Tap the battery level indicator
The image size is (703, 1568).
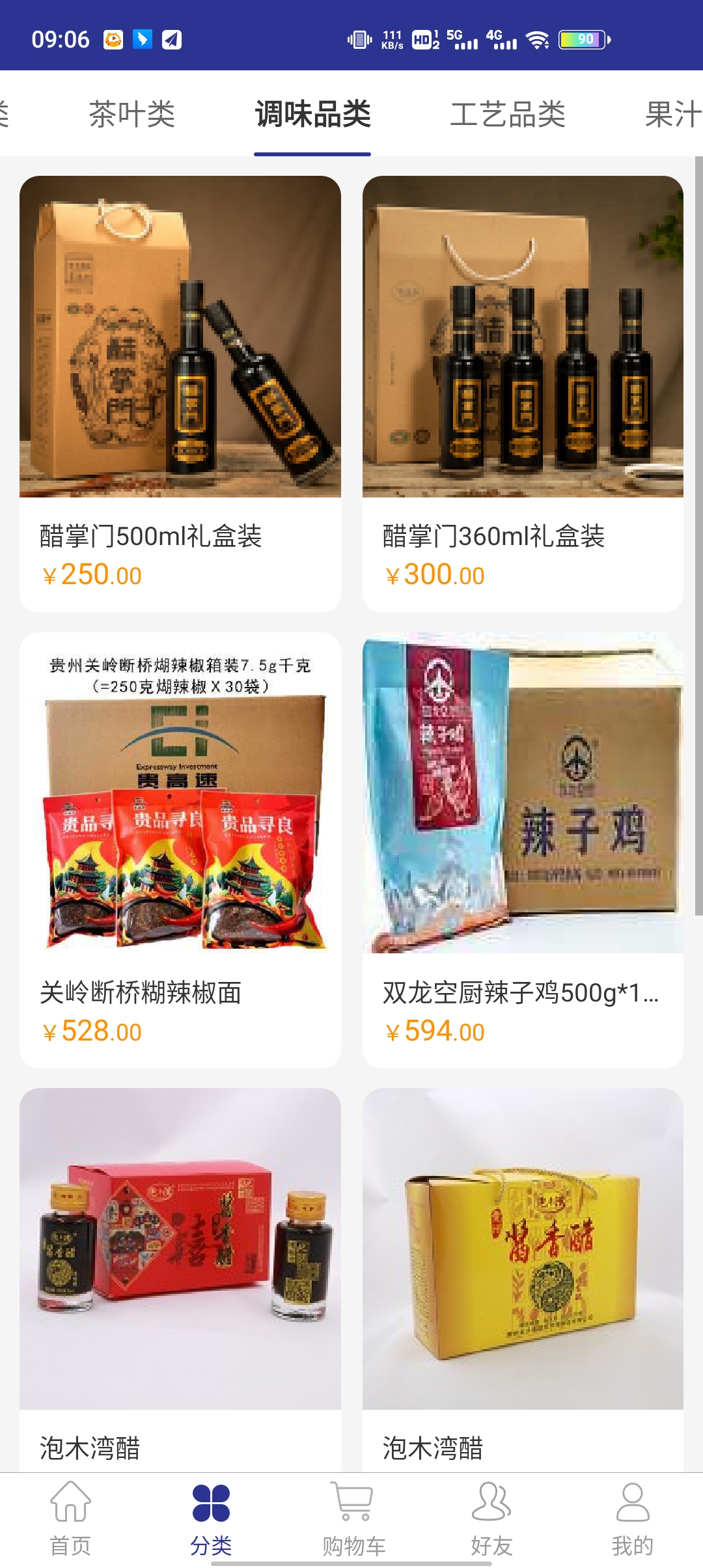(x=583, y=40)
